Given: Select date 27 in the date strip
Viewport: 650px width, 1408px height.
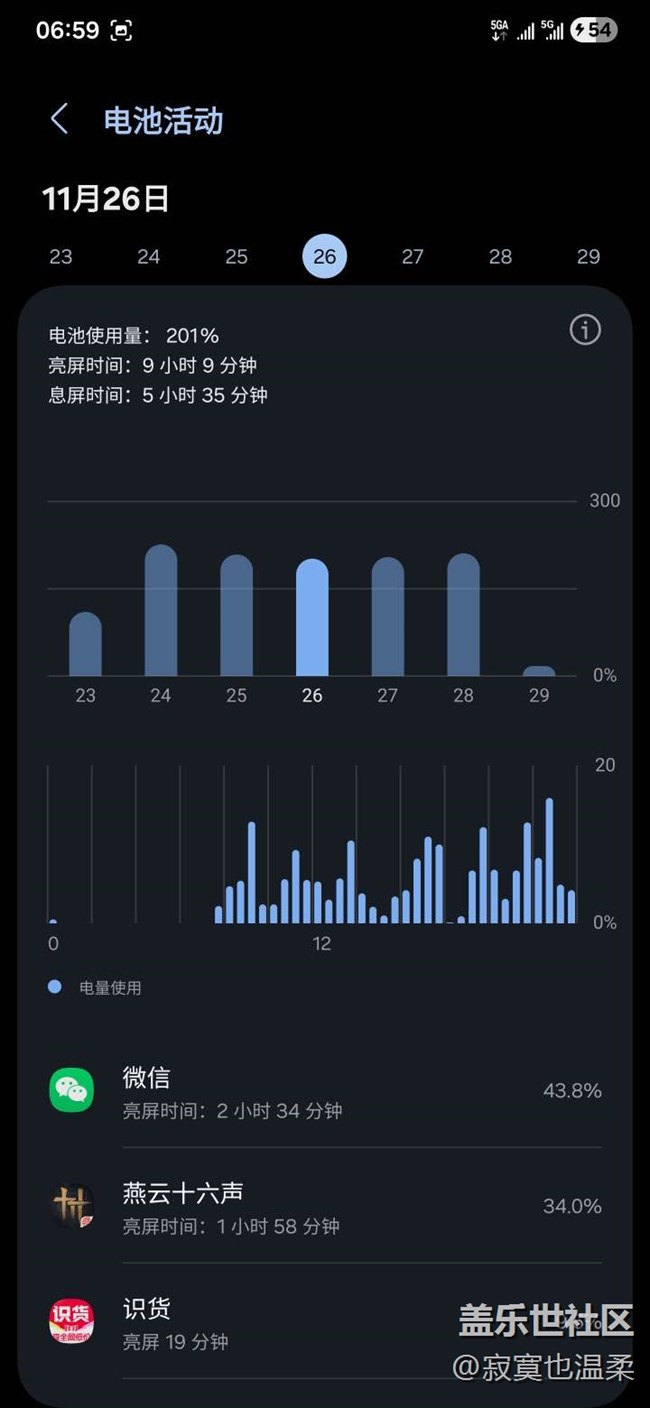Looking at the screenshot, I should [x=413, y=257].
